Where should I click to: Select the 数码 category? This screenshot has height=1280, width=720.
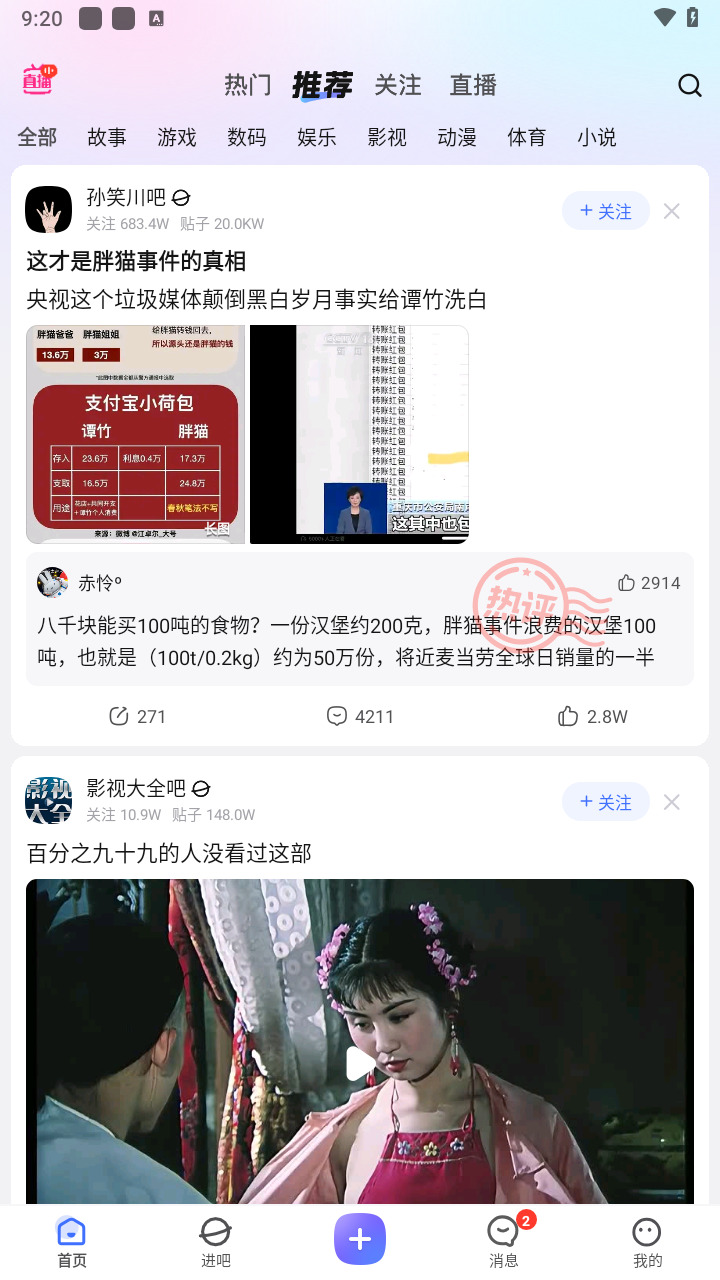[x=247, y=137]
